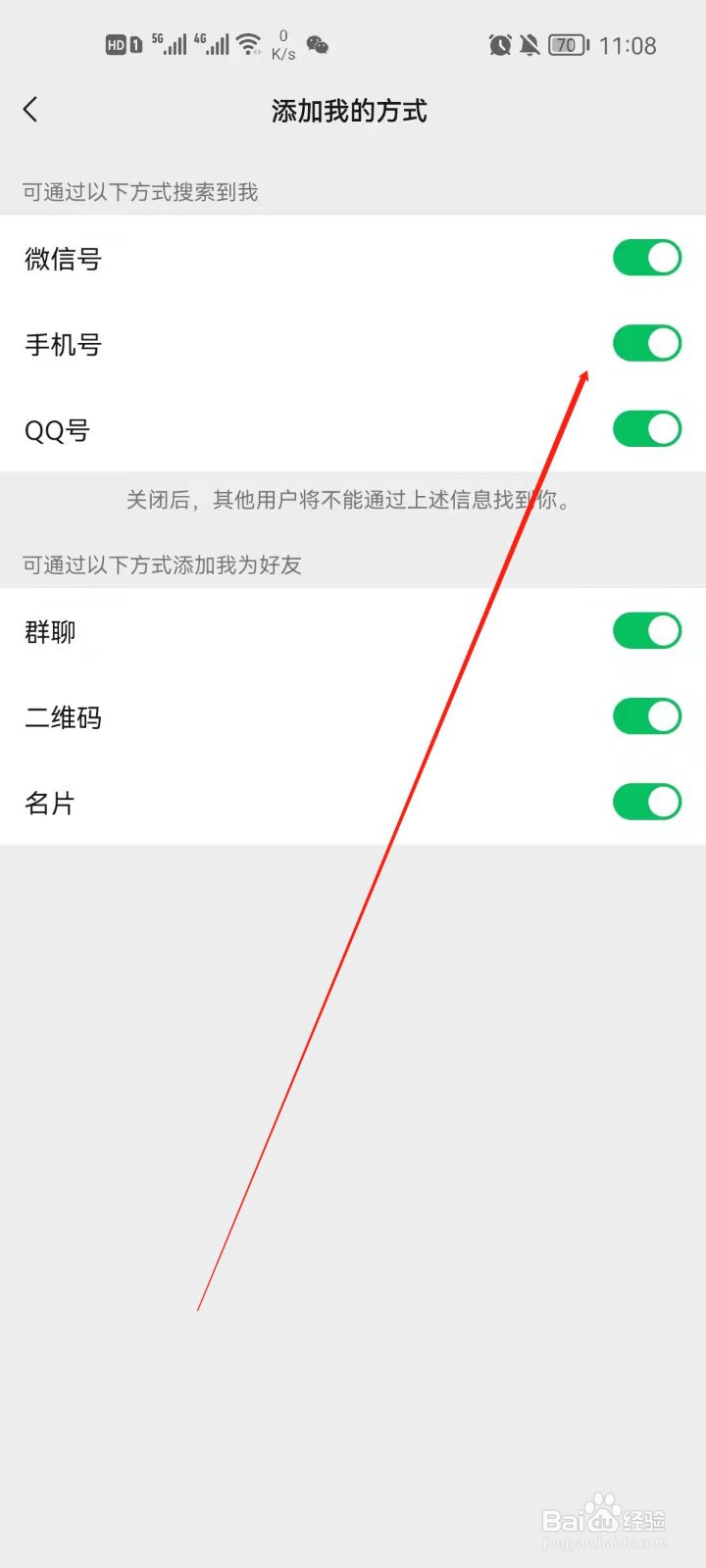Image resolution: width=706 pixels, height=1568 pixels.
Task: Tap the muted notifications bell icon
Action: (x=530, y=44)
